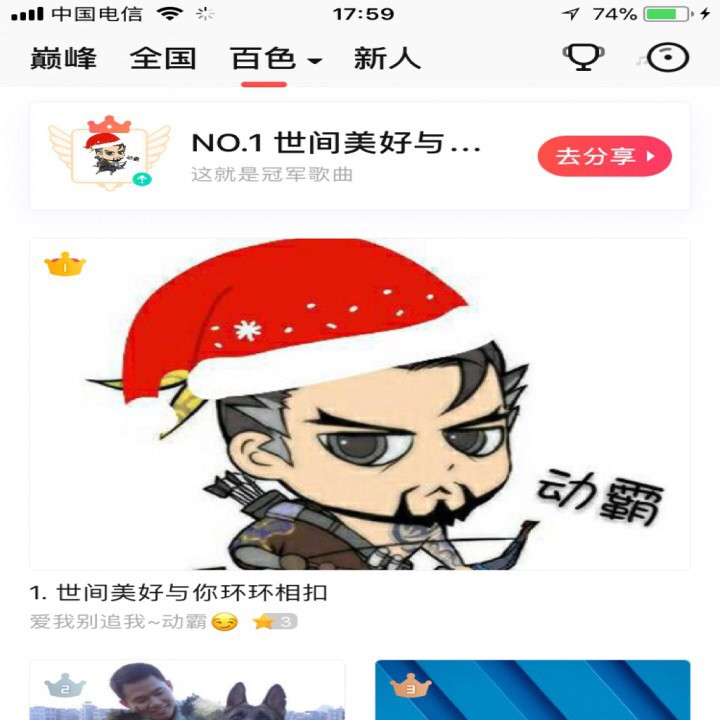
Task: Tap the 去分享 button
Action: (x=604, y=156)
